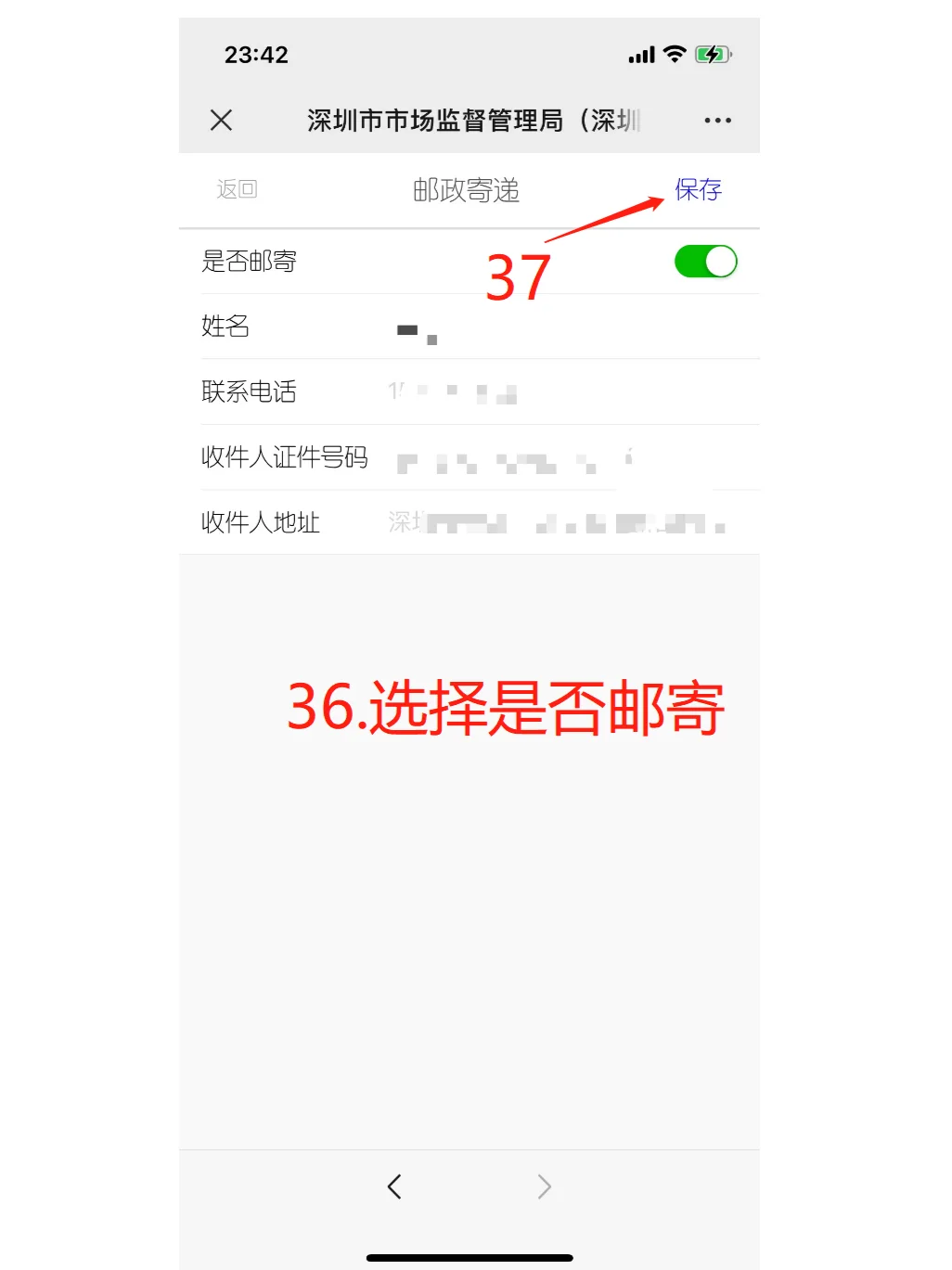Close the web page with the X icon
The image size is (952, 1270).
[221, 120]
